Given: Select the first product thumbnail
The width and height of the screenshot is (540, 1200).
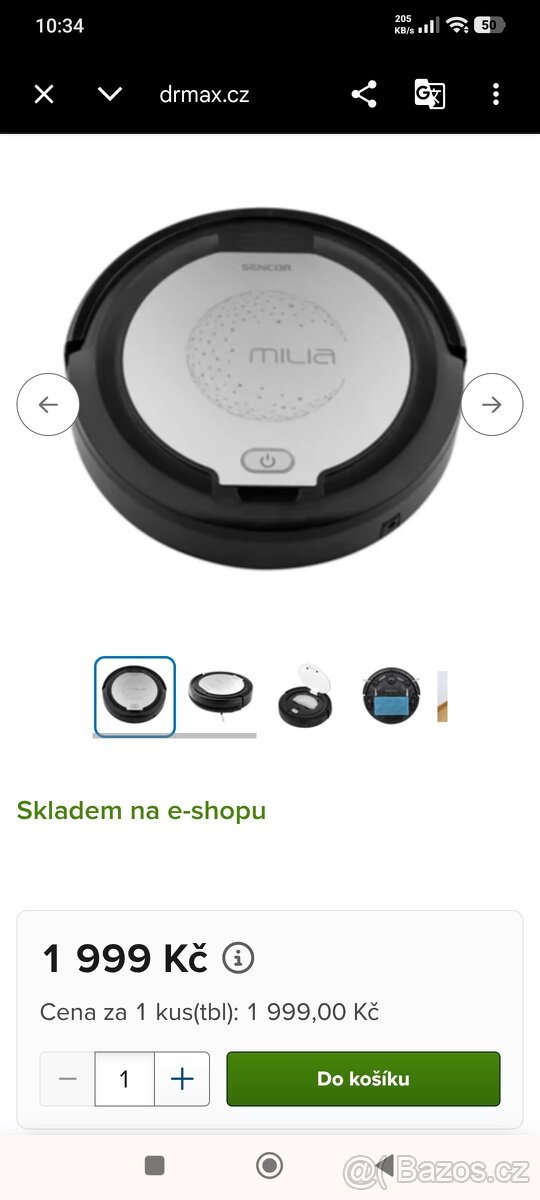Looking at the screenshot, I should click(135, 696).
